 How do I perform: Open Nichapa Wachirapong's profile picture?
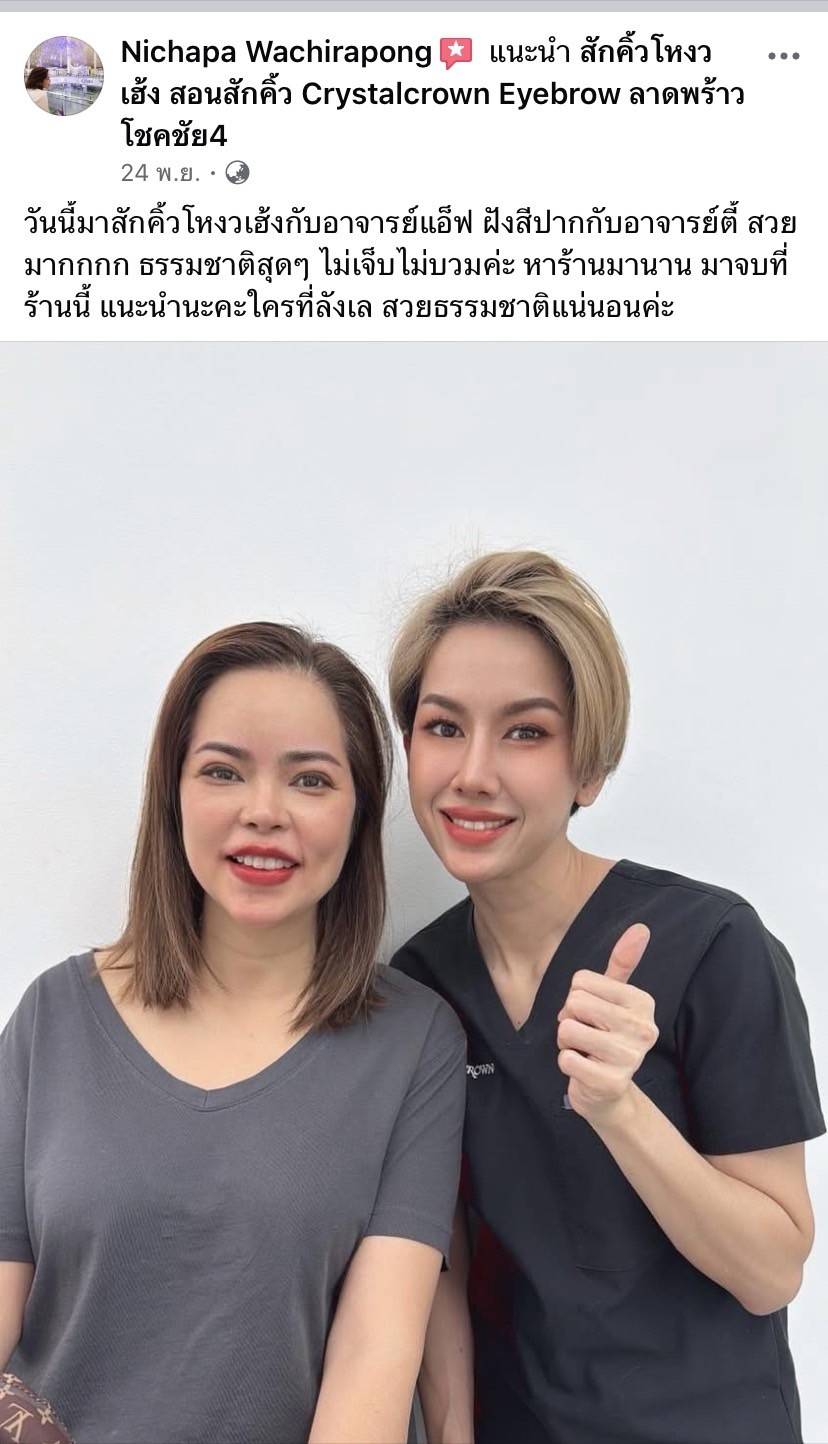point(64,76)
